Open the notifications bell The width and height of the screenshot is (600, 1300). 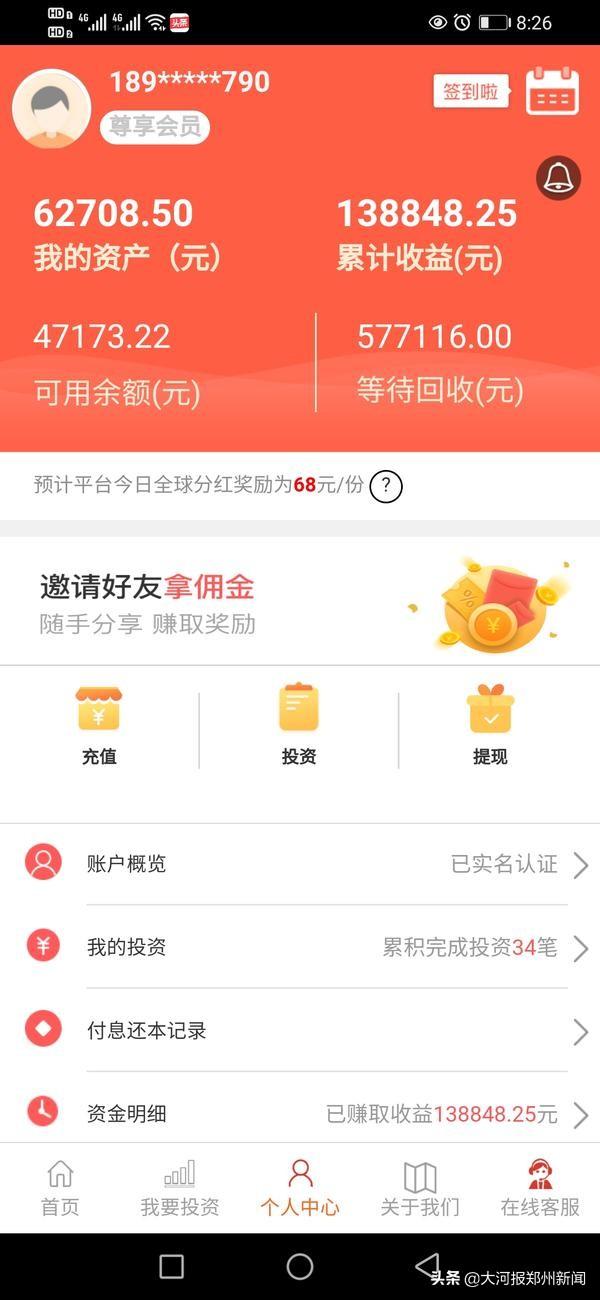558,179
